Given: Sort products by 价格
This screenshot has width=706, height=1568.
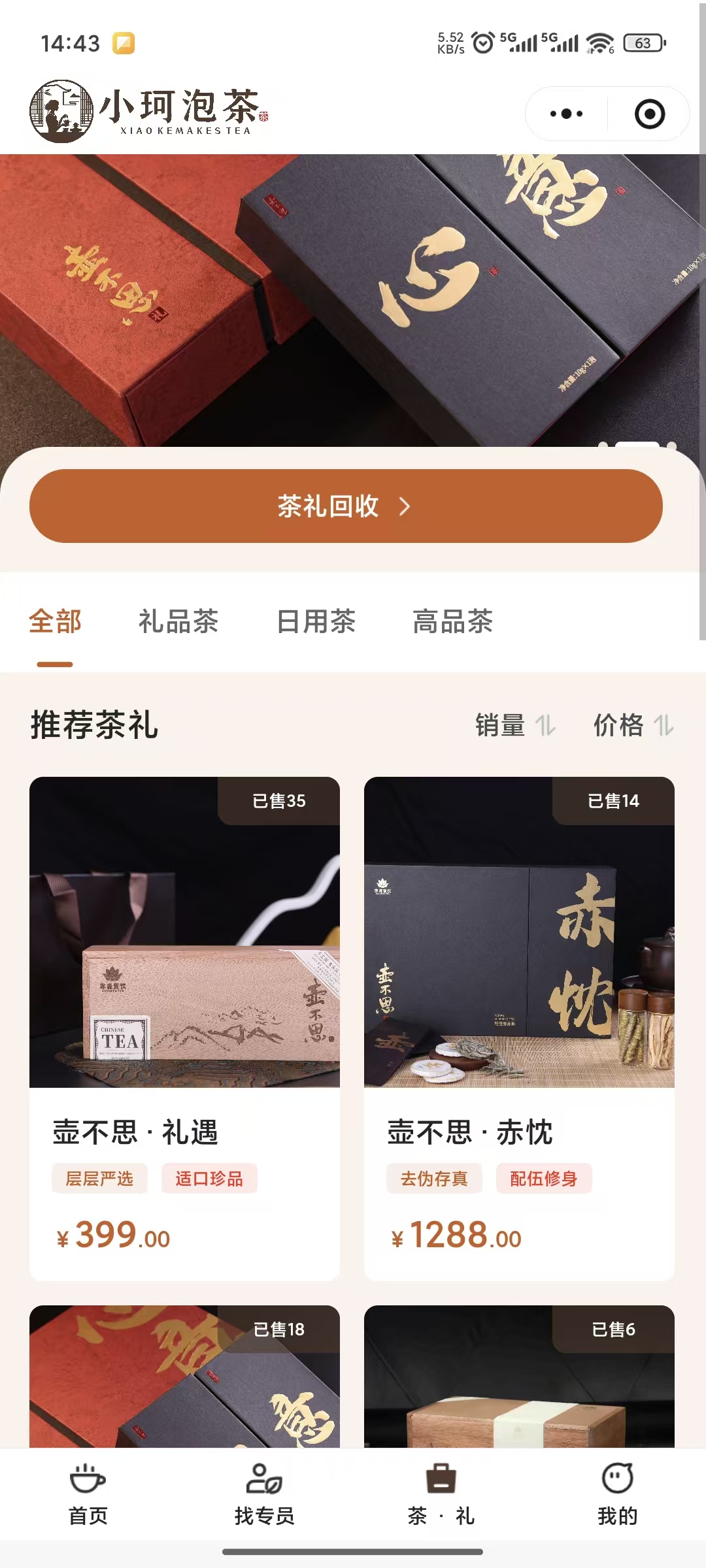Looking at the screenshot, I should [x=633, y=725].
